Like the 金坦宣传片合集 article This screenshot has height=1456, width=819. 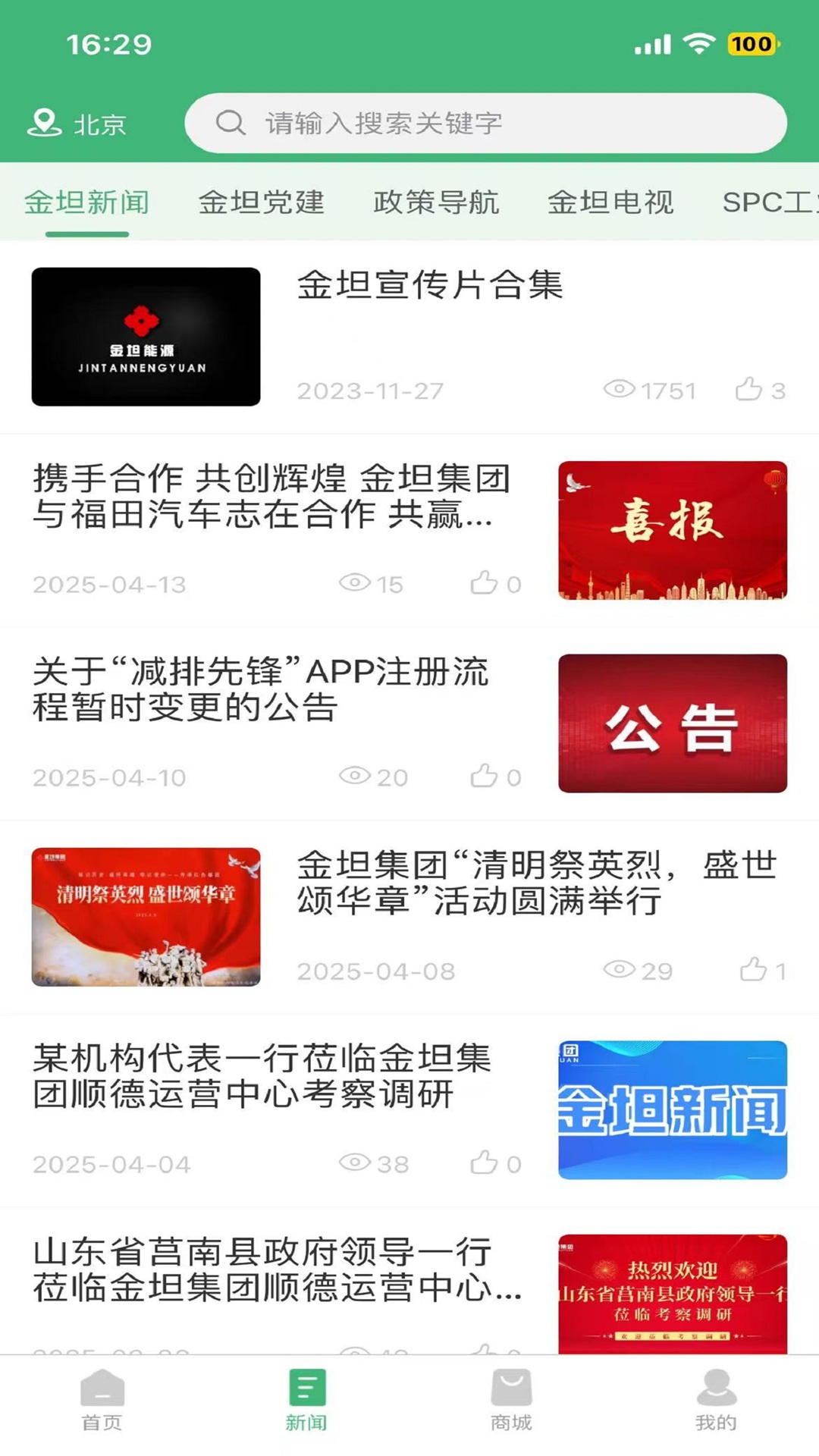(x=752, y=388)
